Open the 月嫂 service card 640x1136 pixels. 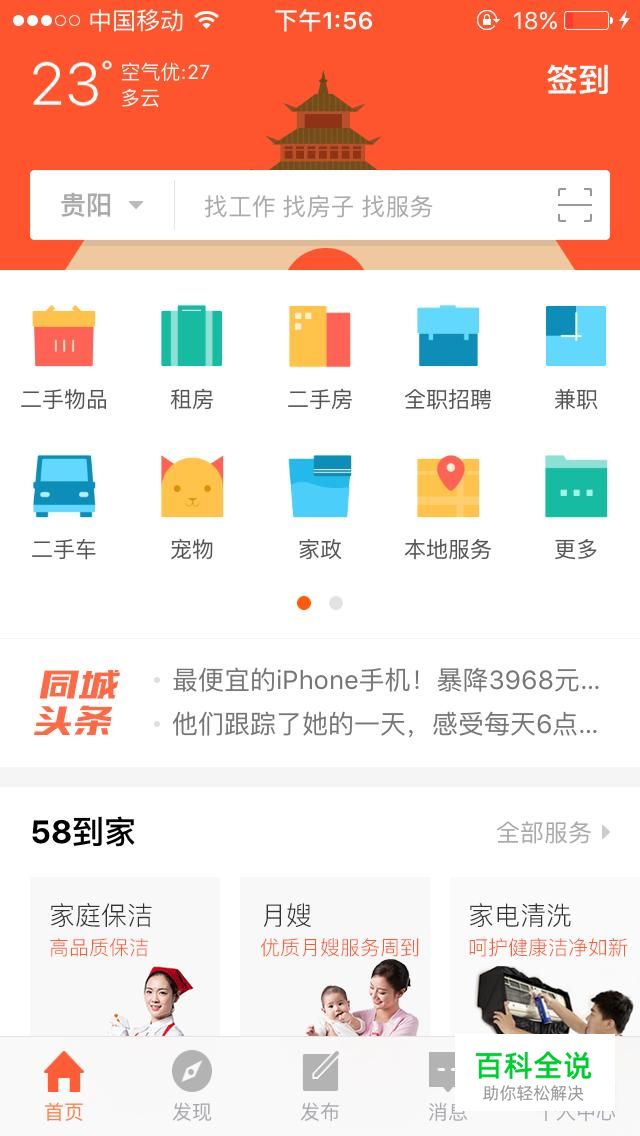point(335,955)
